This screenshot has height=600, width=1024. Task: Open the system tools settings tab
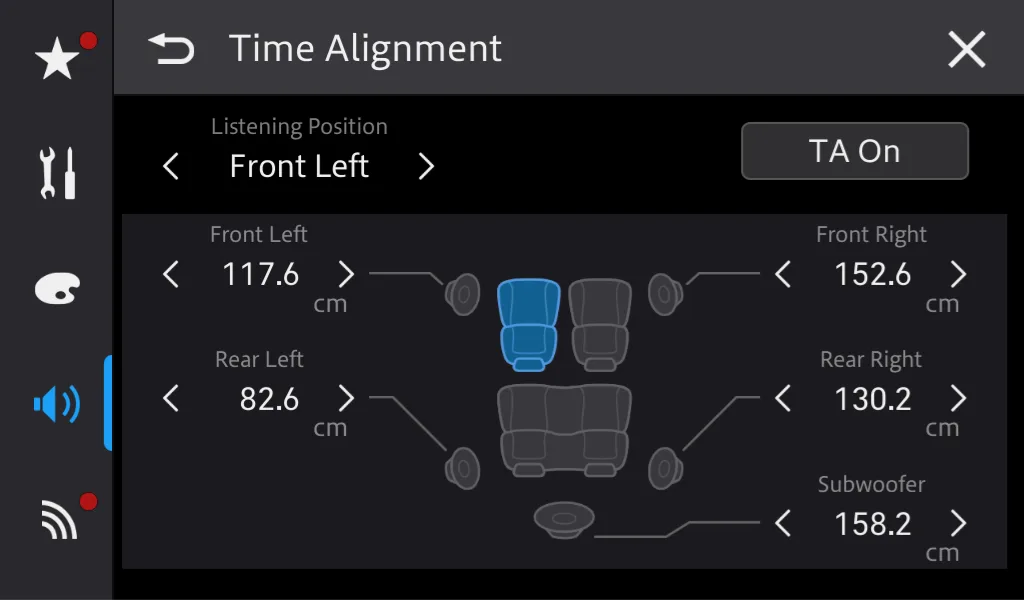[x=56, y=174]
